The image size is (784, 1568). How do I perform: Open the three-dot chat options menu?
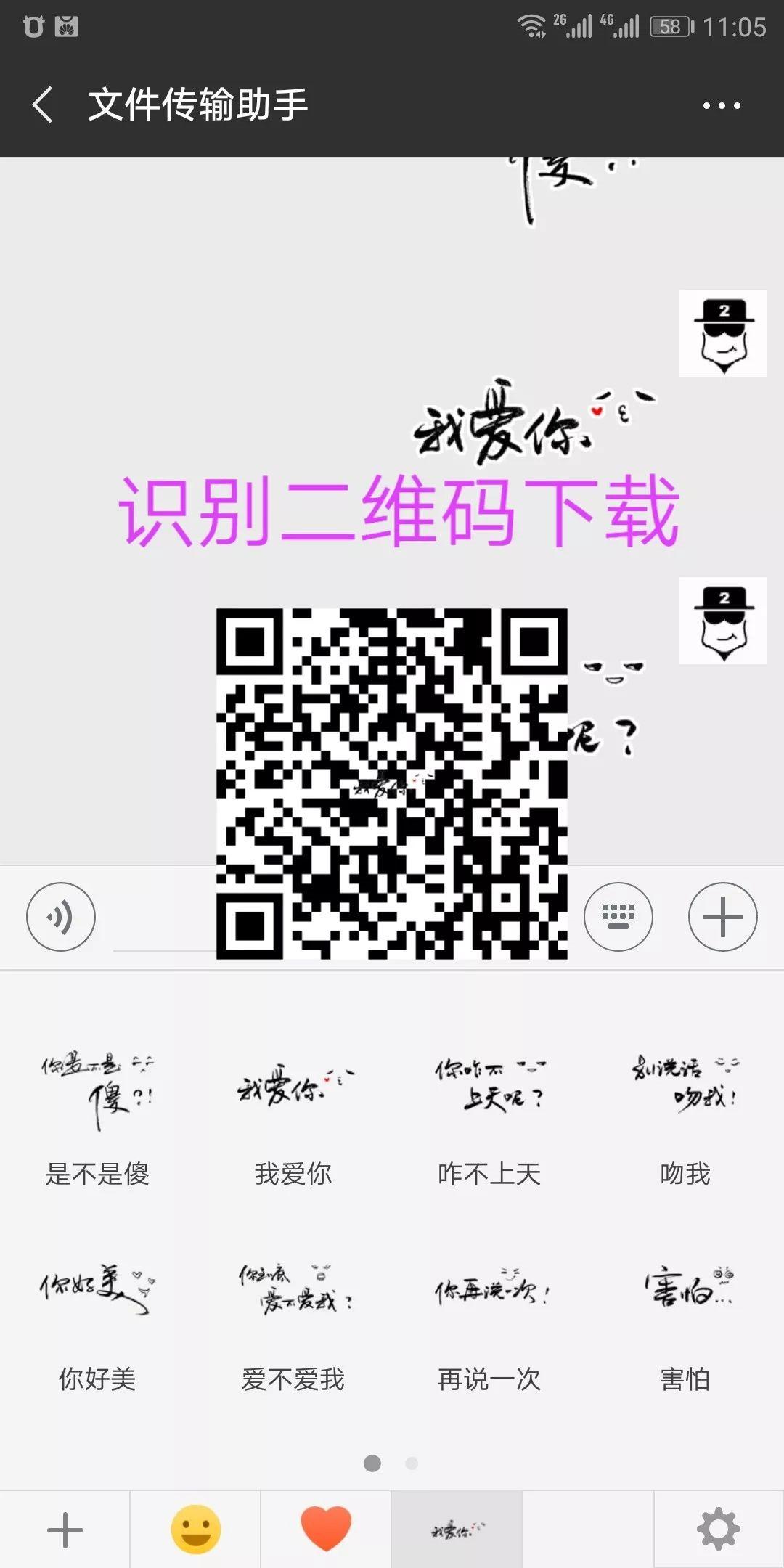(722, 105)
